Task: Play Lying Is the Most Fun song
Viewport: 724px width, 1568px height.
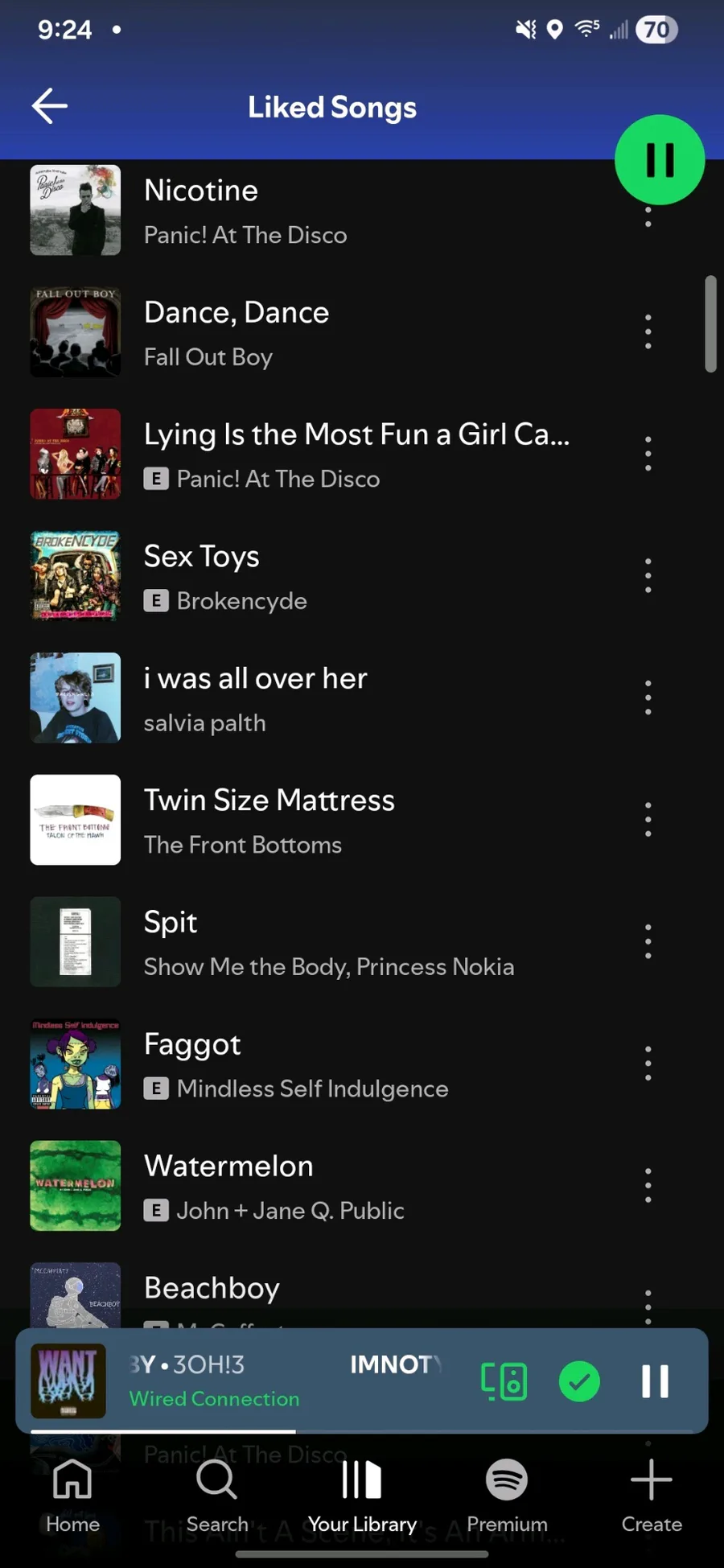Action: point(354,455)
